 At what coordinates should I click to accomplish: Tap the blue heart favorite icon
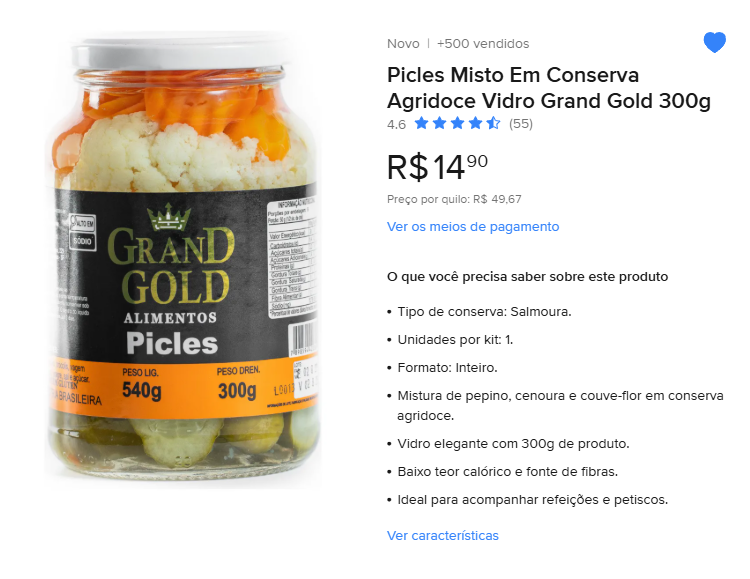714,42
